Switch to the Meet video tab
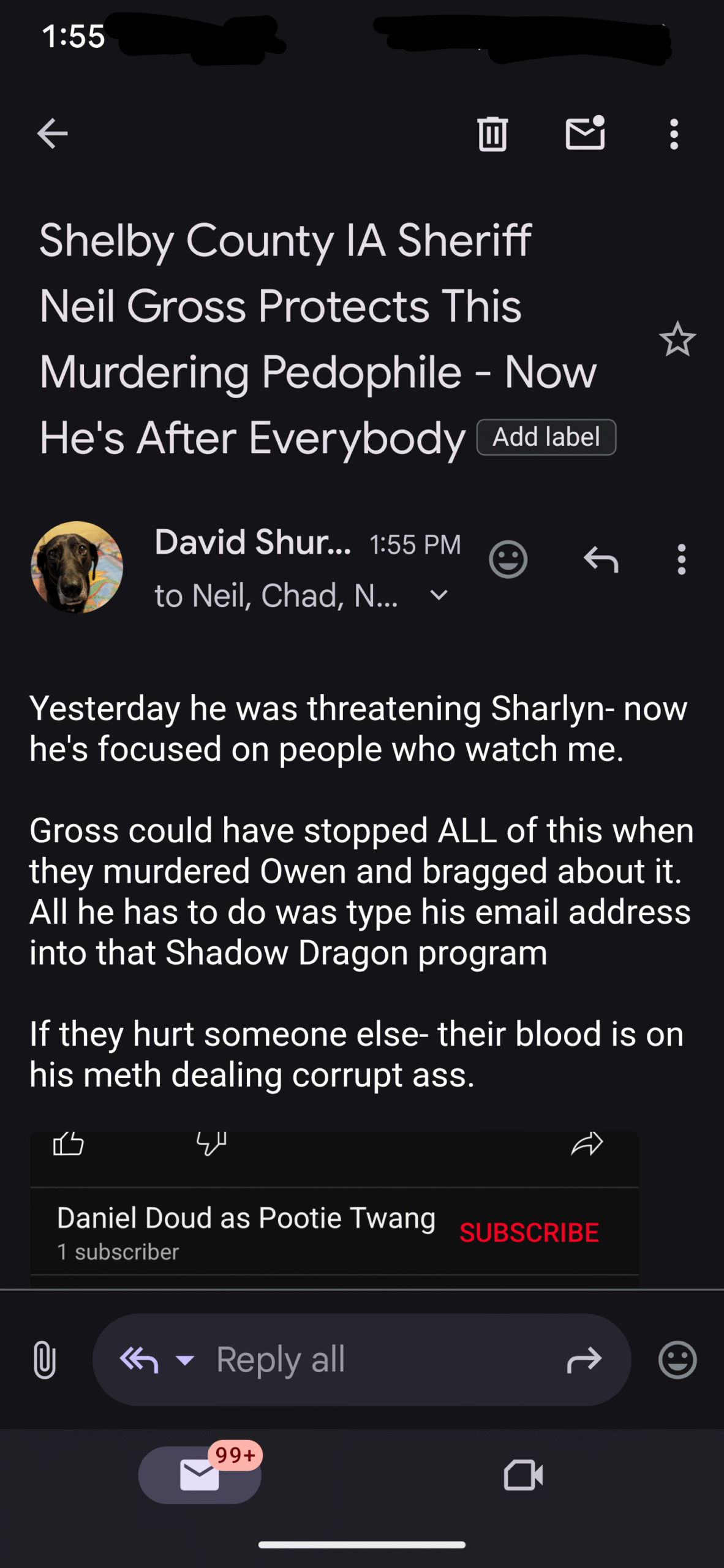Viewport: 724px width, 1568px height. coord(524,1474)
